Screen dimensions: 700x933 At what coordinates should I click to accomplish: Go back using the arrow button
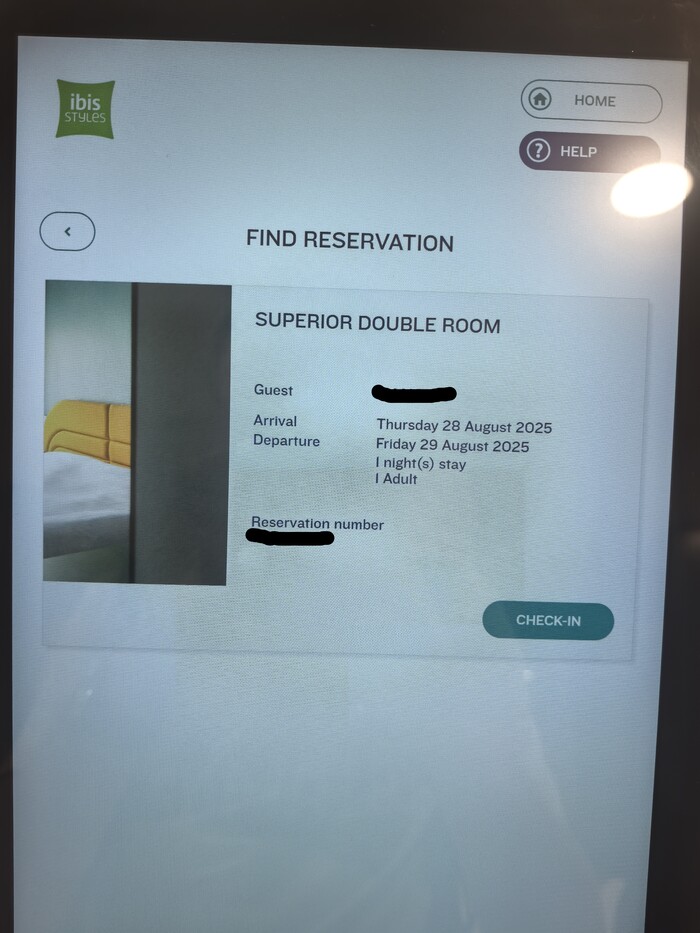(x=67, y=232)
